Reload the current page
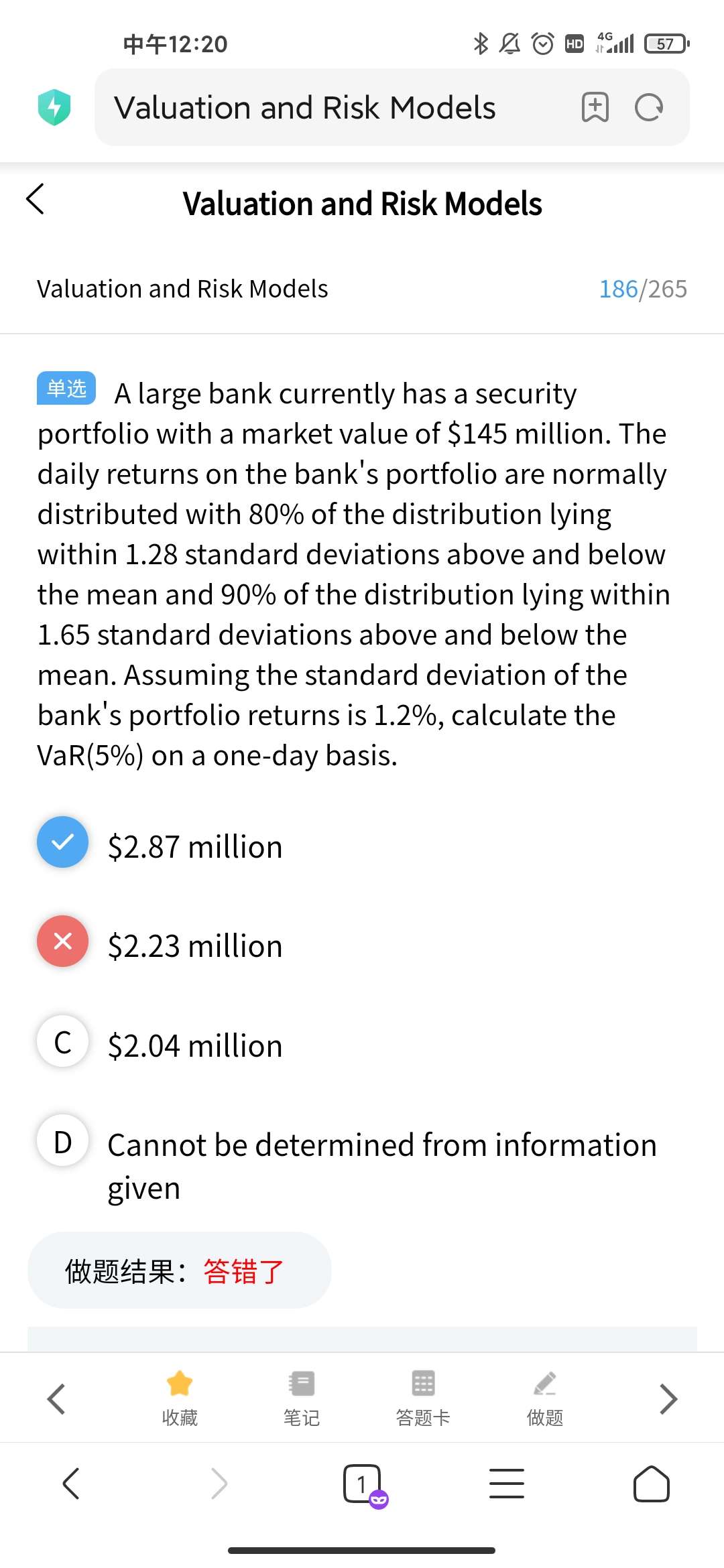 (x=649, y=107)
